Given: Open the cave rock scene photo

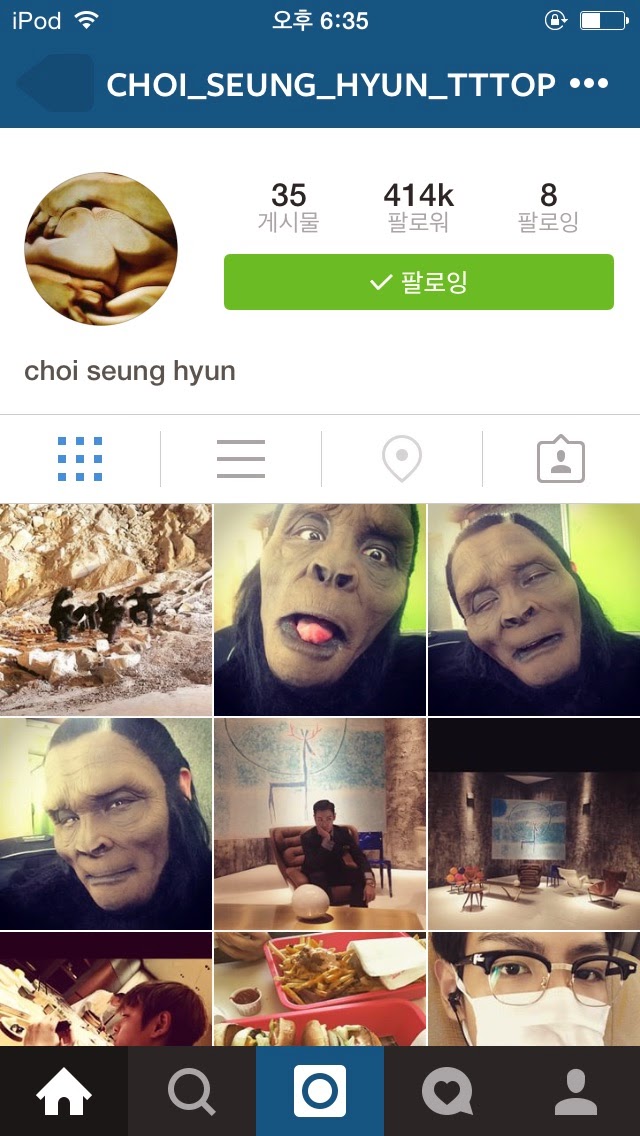Looking at the screenshot, I should (x=106, y=609).
